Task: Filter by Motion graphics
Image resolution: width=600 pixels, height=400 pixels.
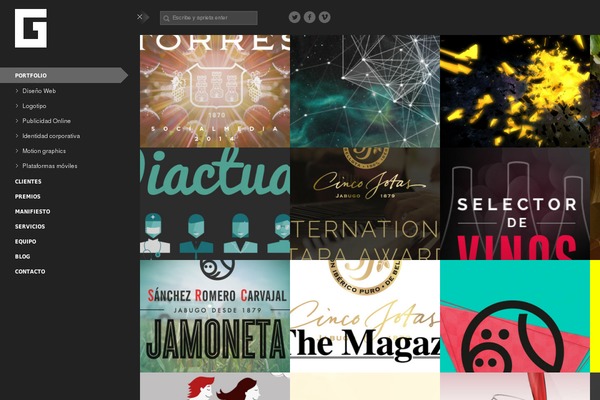Action: pos(43,150)
